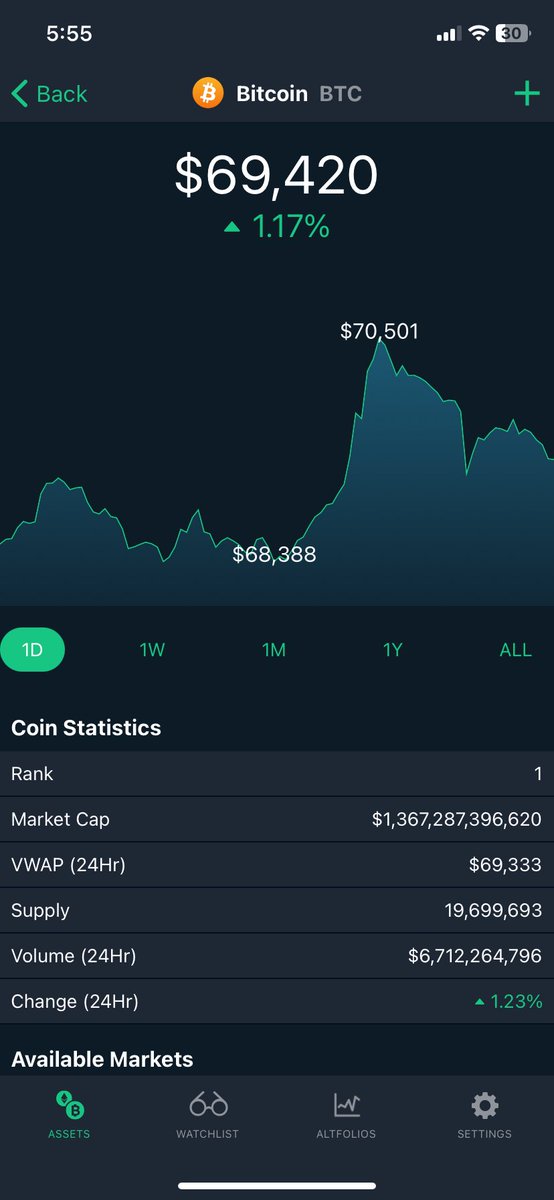The height and width of the screenshot is (1200, 554).
Task: View the ALL time chart
Action: coord(516,650)
